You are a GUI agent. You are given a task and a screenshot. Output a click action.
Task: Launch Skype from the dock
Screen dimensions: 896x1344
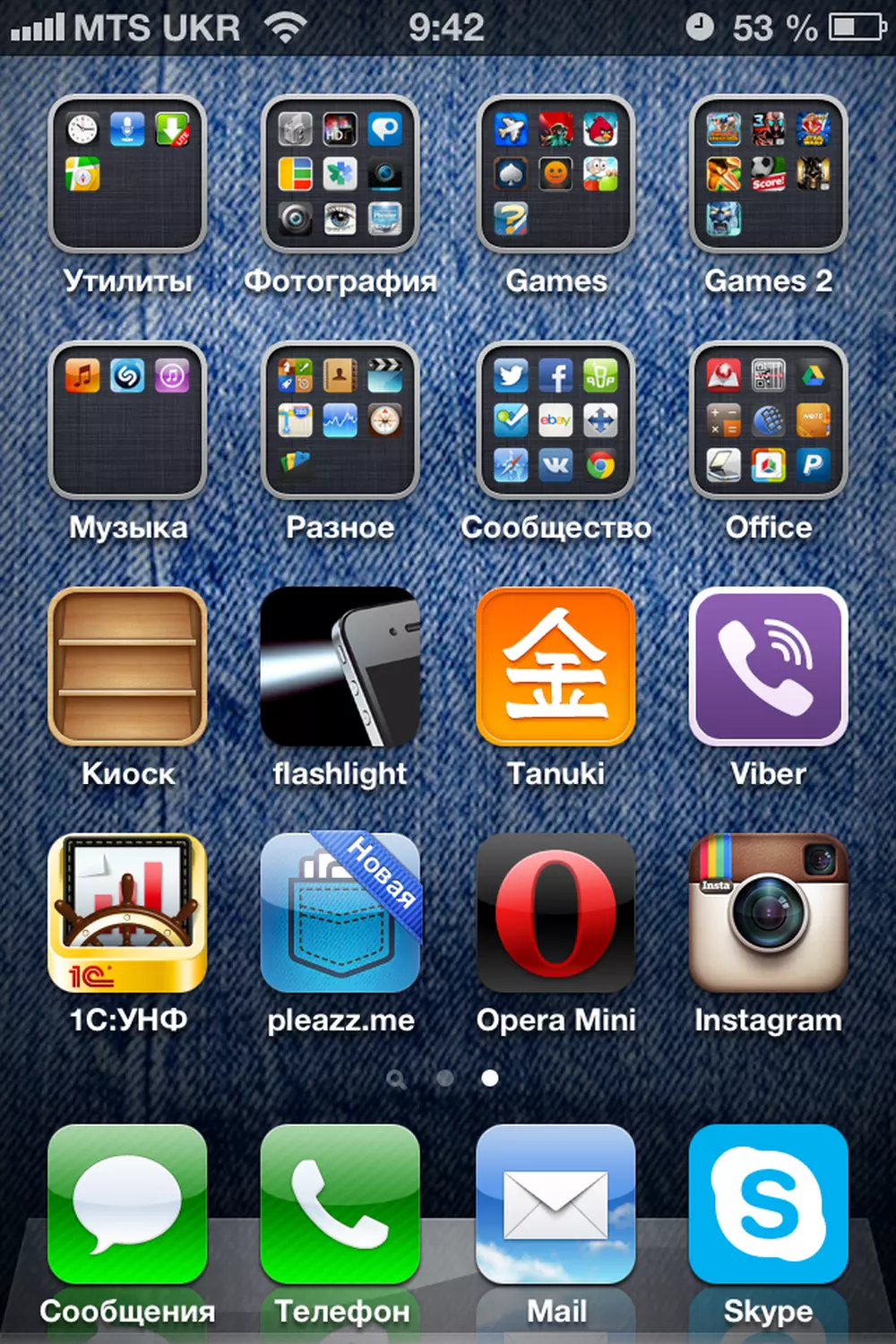pyautogui.click(x=768, y=1204)
